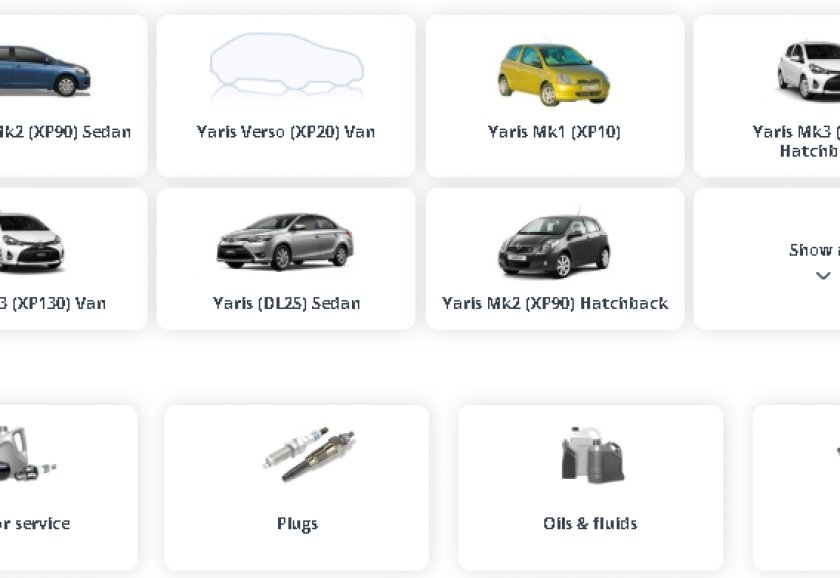Open the Yaris Verso (XP20) Van card
This screenshot has width=840, height=578.
pos(286,95)
